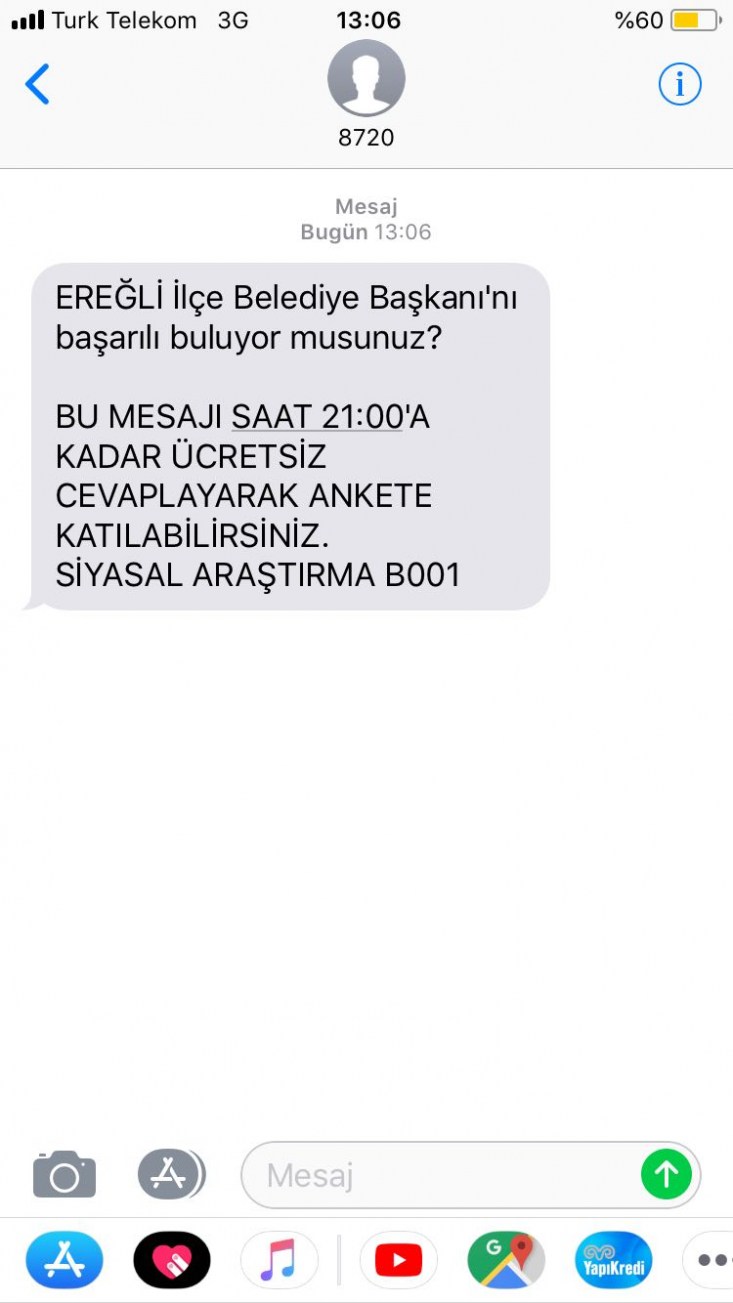Viewport: 733px width, 1303px height.
Task: Send the message with the green arrow
Action: click(x=666, y=1174)
